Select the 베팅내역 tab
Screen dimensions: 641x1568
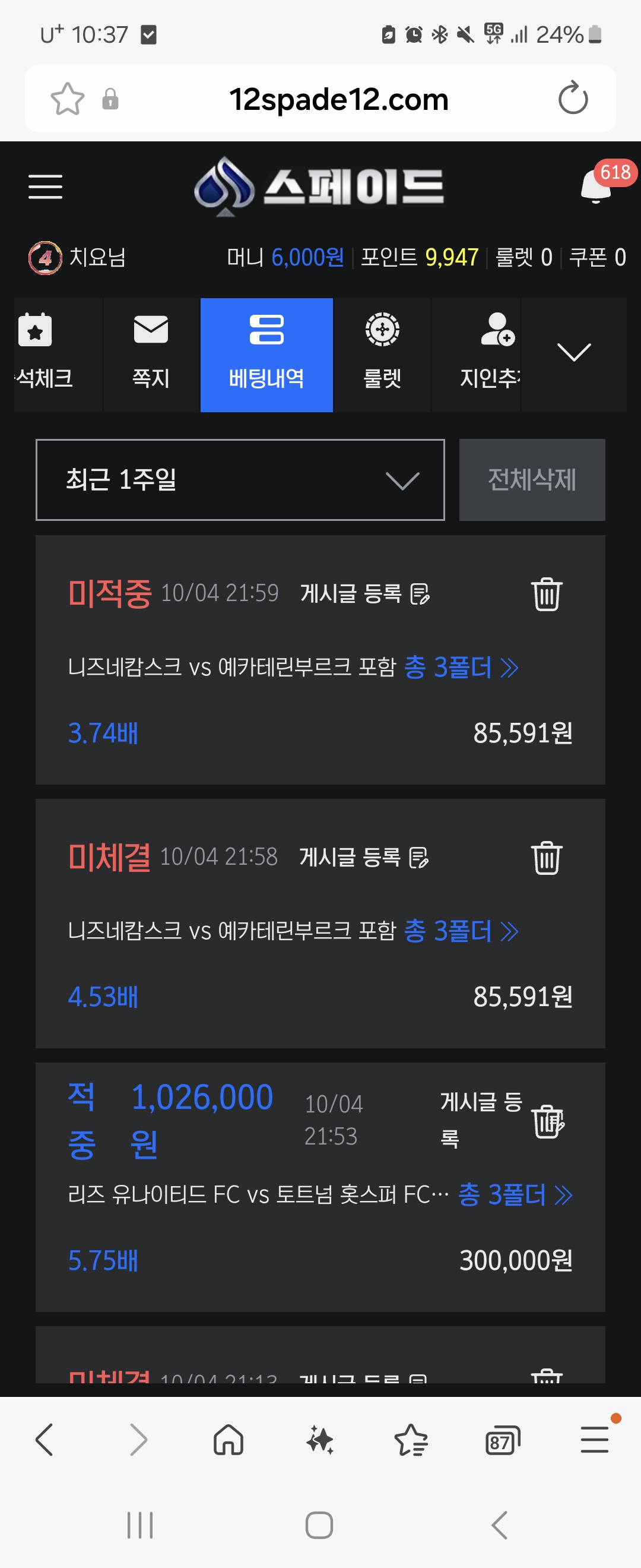tap(266, 354)
